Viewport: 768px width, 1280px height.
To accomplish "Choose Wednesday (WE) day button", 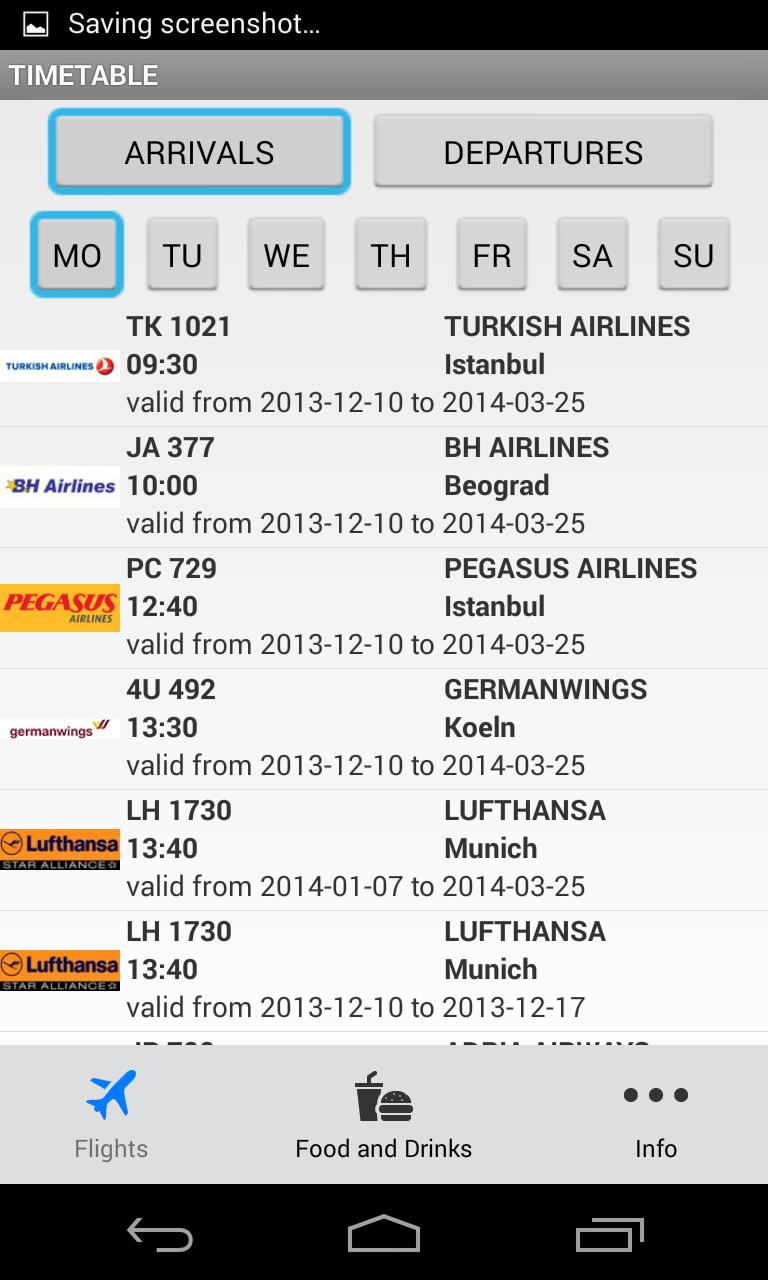I will [x=286, y=255].
